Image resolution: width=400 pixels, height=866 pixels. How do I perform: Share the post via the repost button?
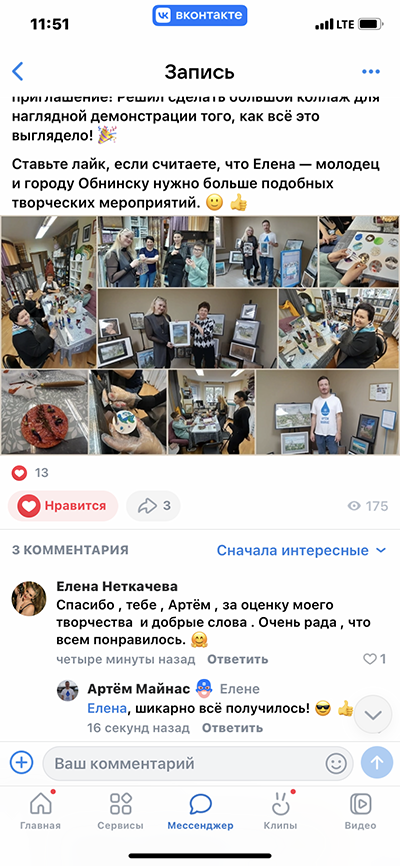[153, 506]
